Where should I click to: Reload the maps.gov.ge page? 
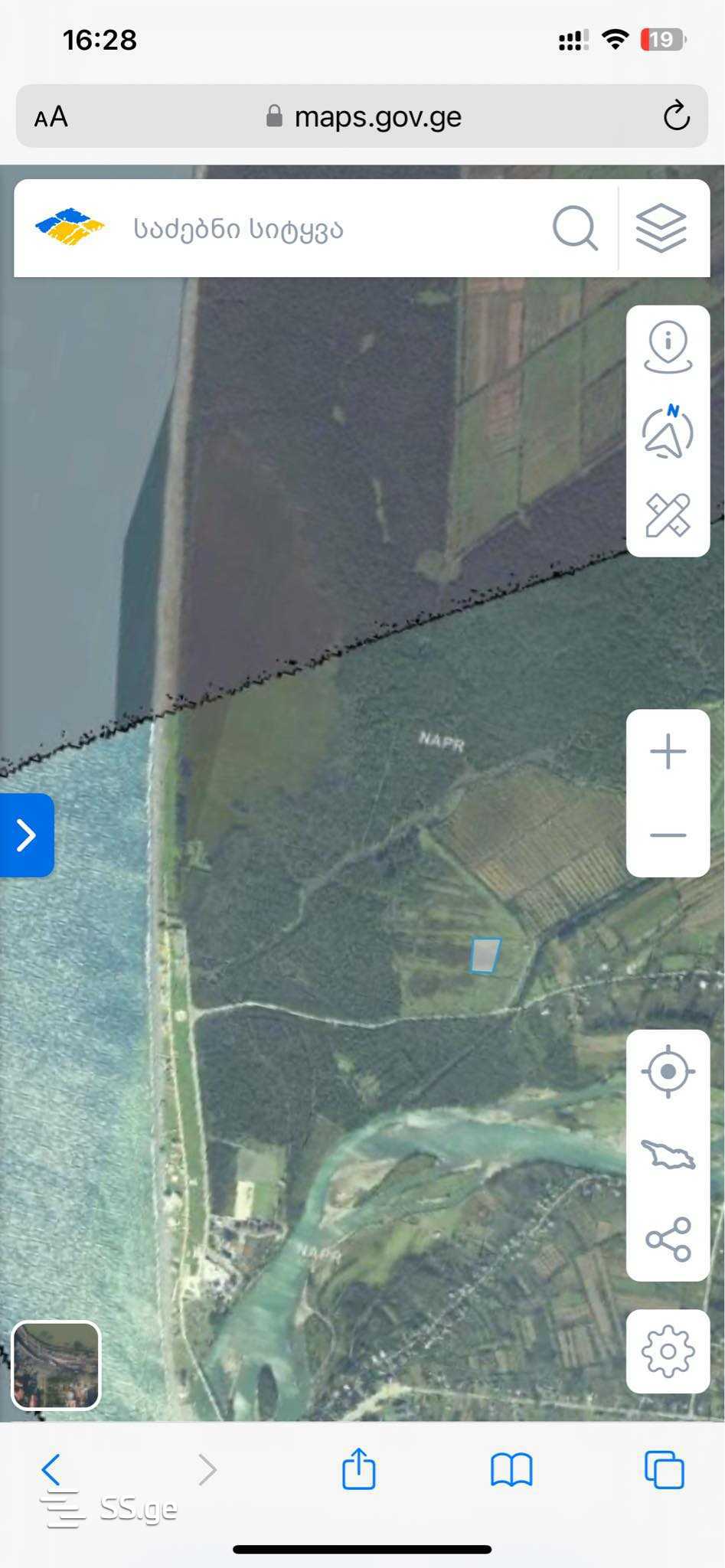[x=676, y=116]
